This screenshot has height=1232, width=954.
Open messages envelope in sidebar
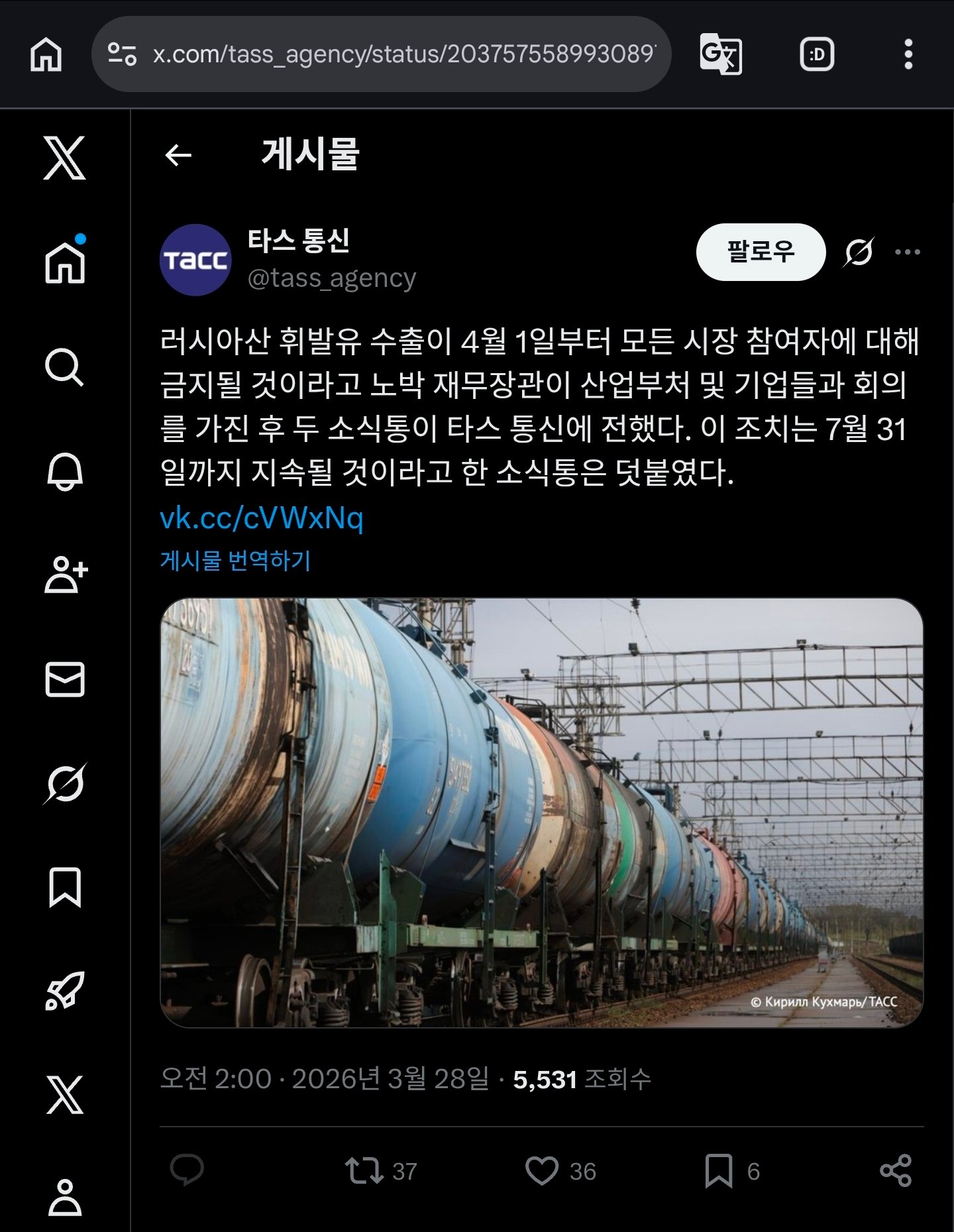[x=65, y=679]
